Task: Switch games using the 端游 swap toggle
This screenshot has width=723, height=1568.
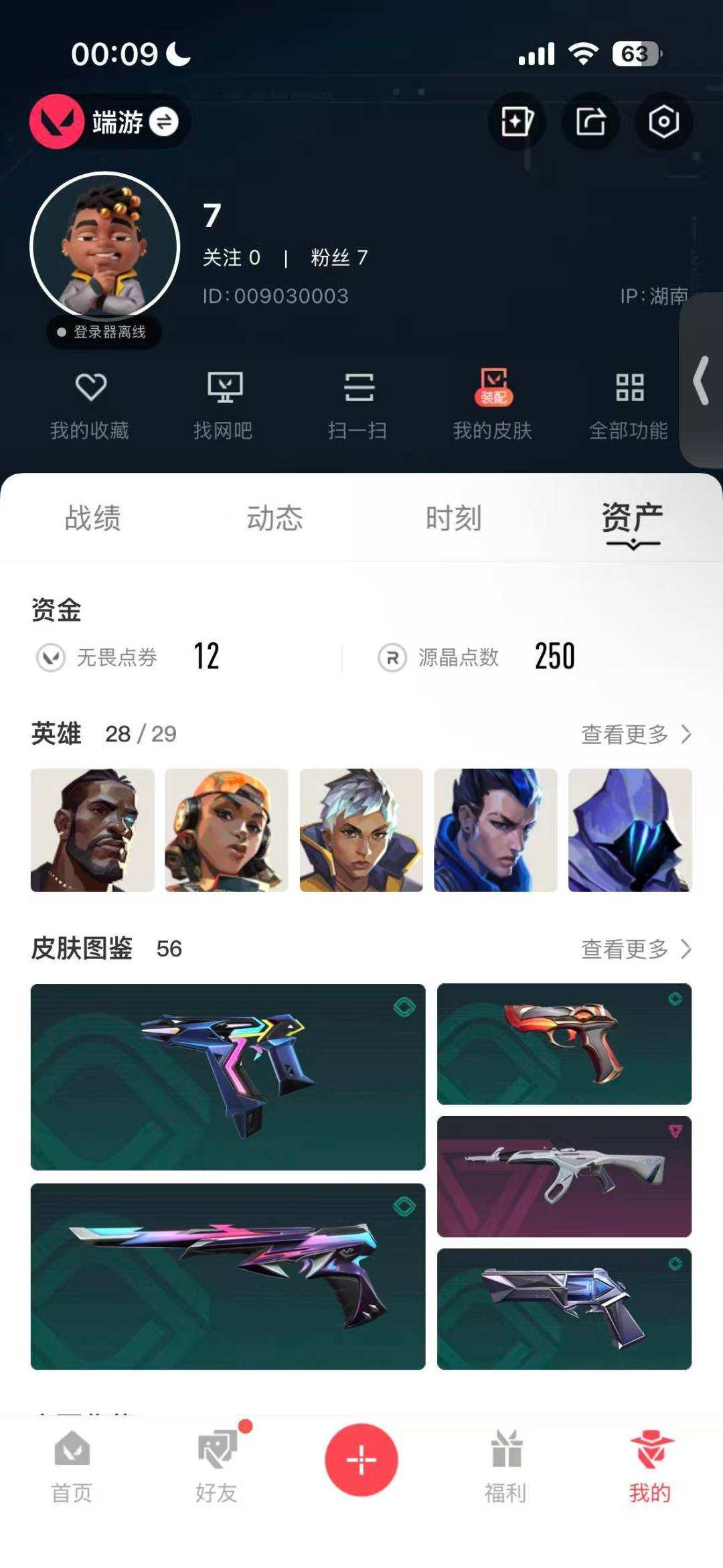Action: [x=161, y=123]
